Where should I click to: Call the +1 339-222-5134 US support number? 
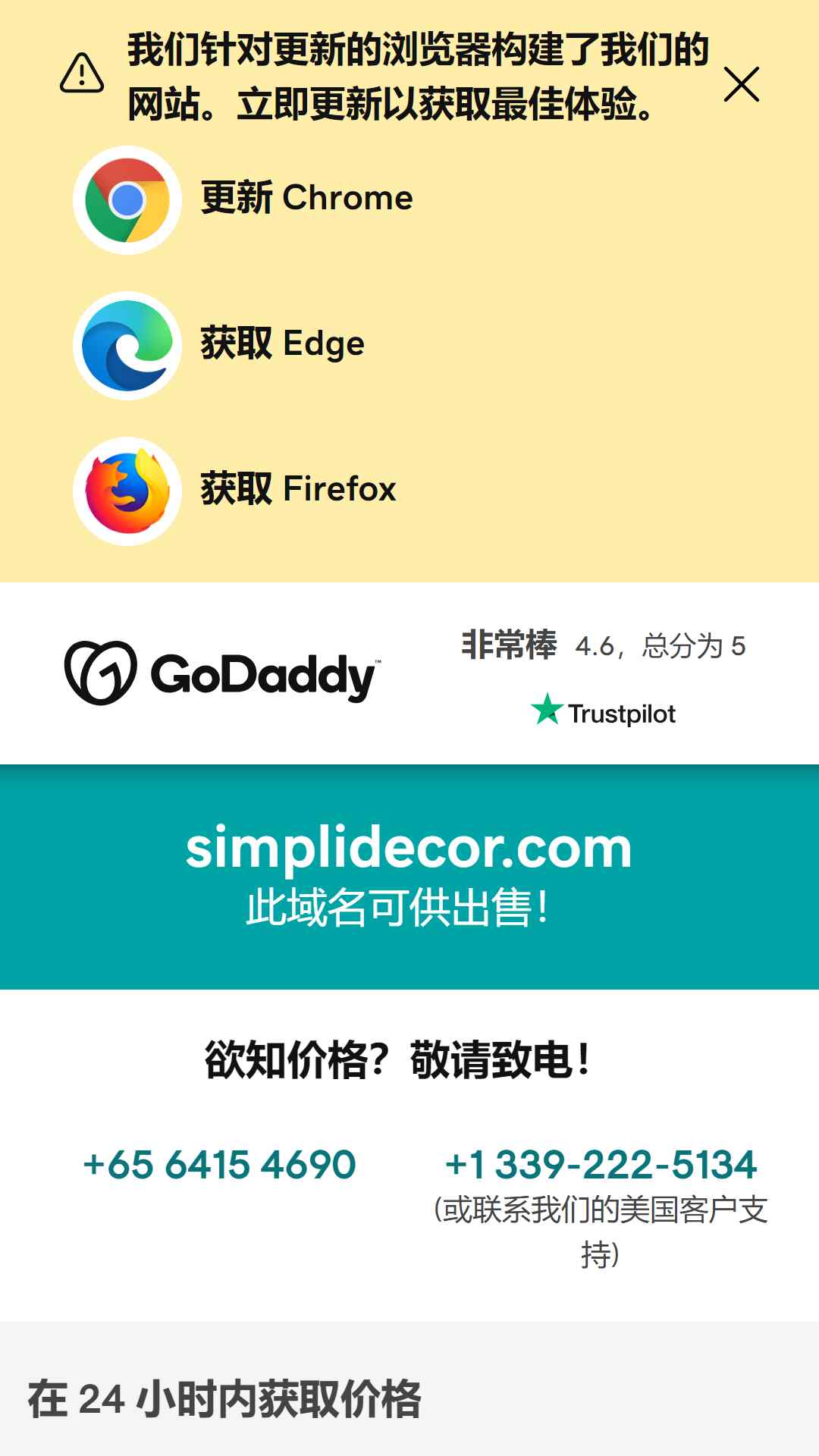point(601,1165)
